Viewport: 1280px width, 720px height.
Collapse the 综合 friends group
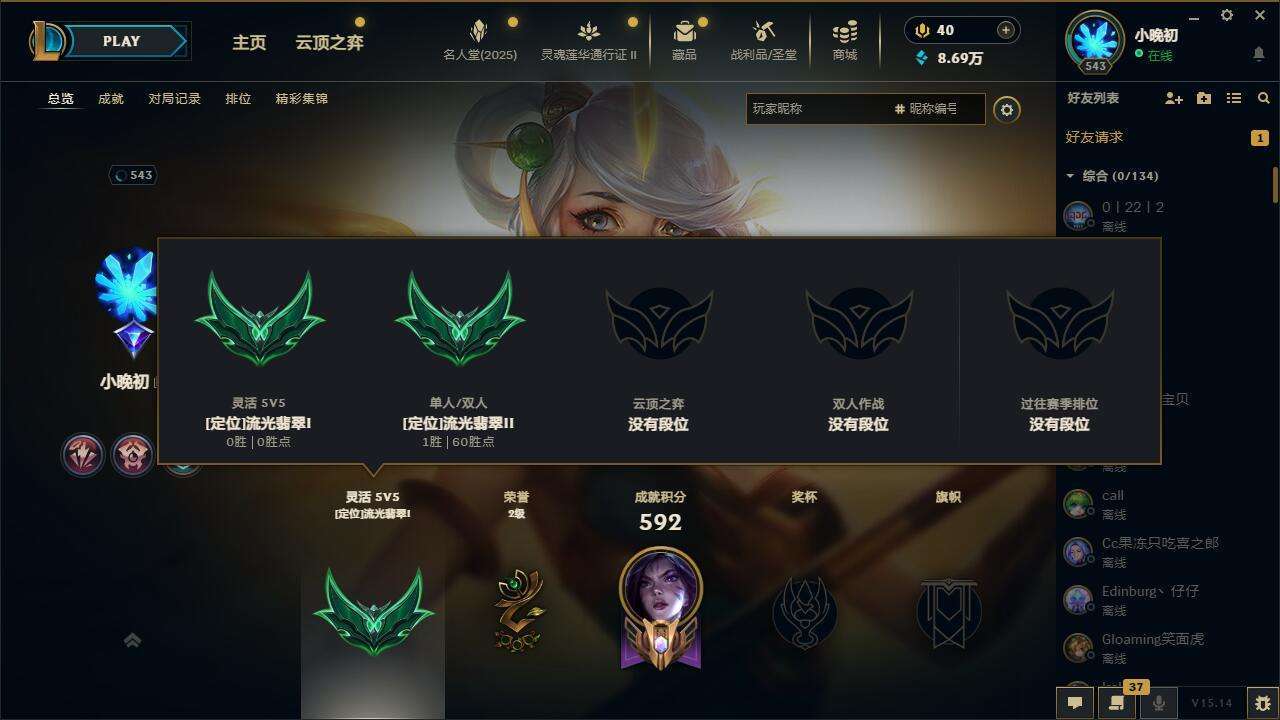pyautogui.click(x=1070, y=176)
